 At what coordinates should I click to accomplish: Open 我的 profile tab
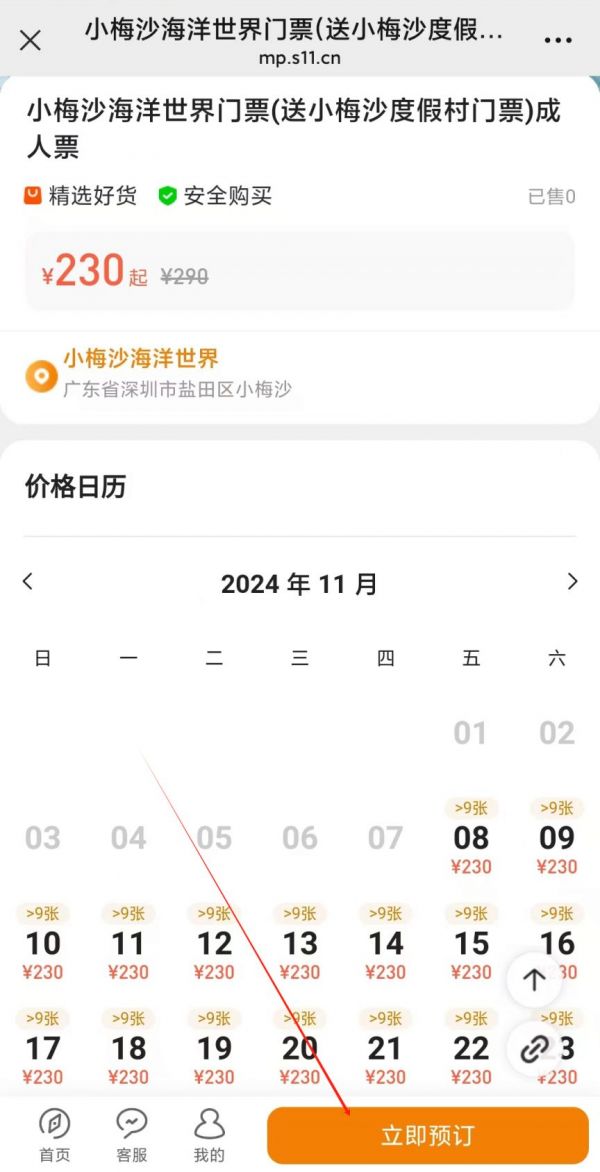[x=209, y=1135]
